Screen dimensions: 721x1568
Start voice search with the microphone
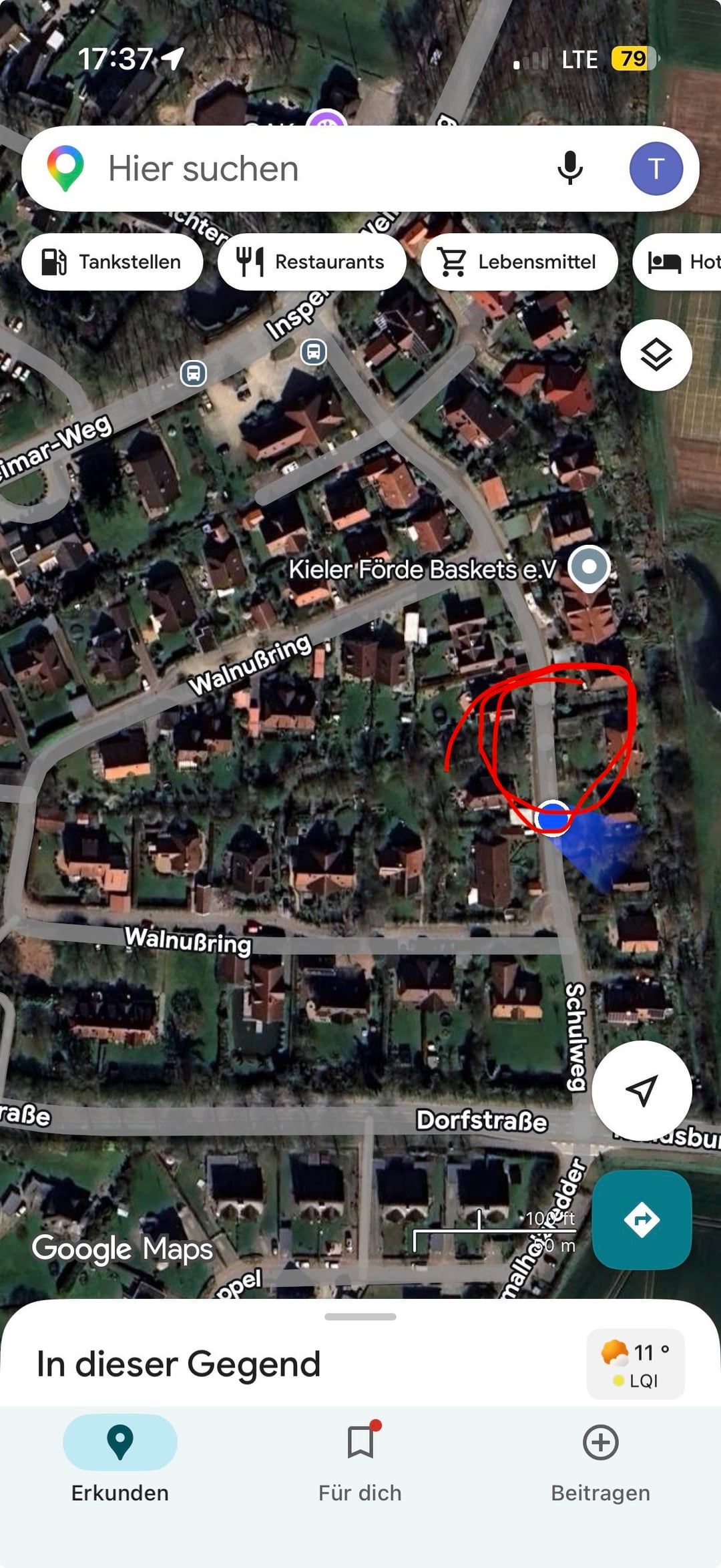569,168
